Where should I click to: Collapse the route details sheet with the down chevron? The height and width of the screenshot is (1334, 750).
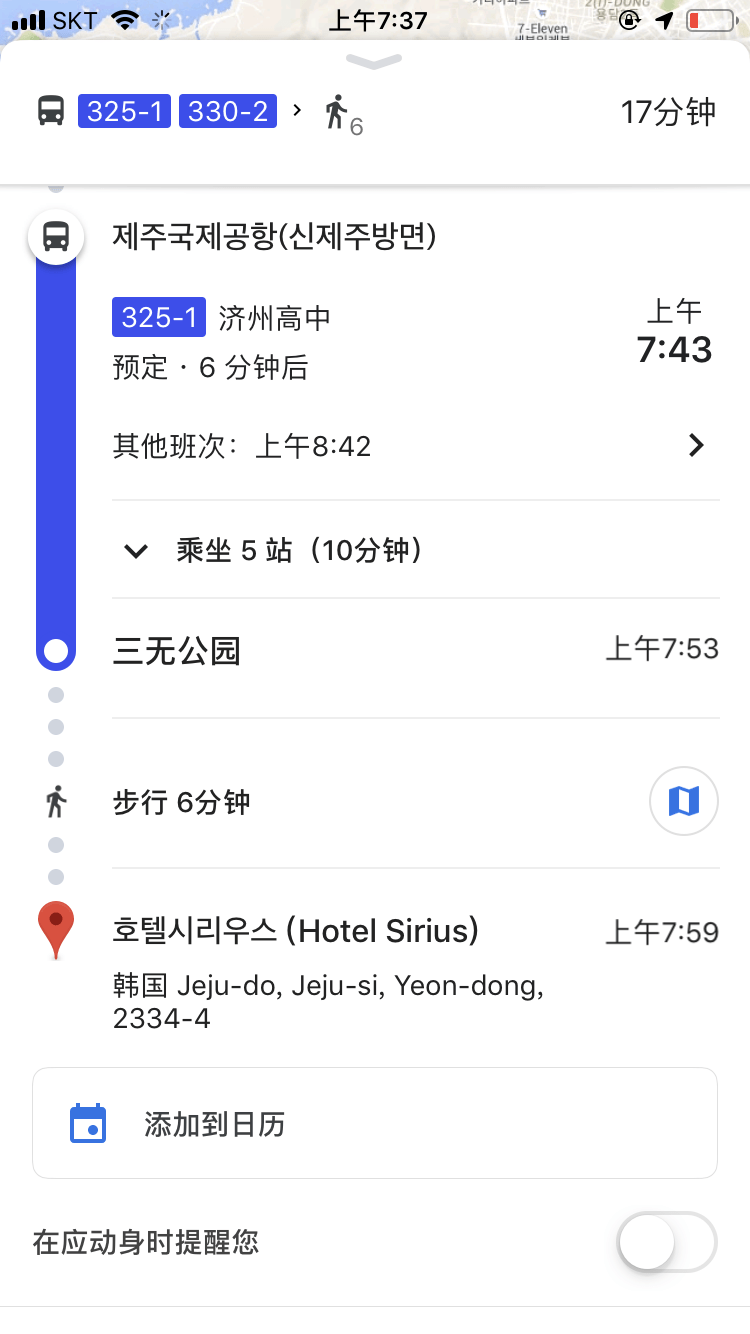tap(374, 62)
